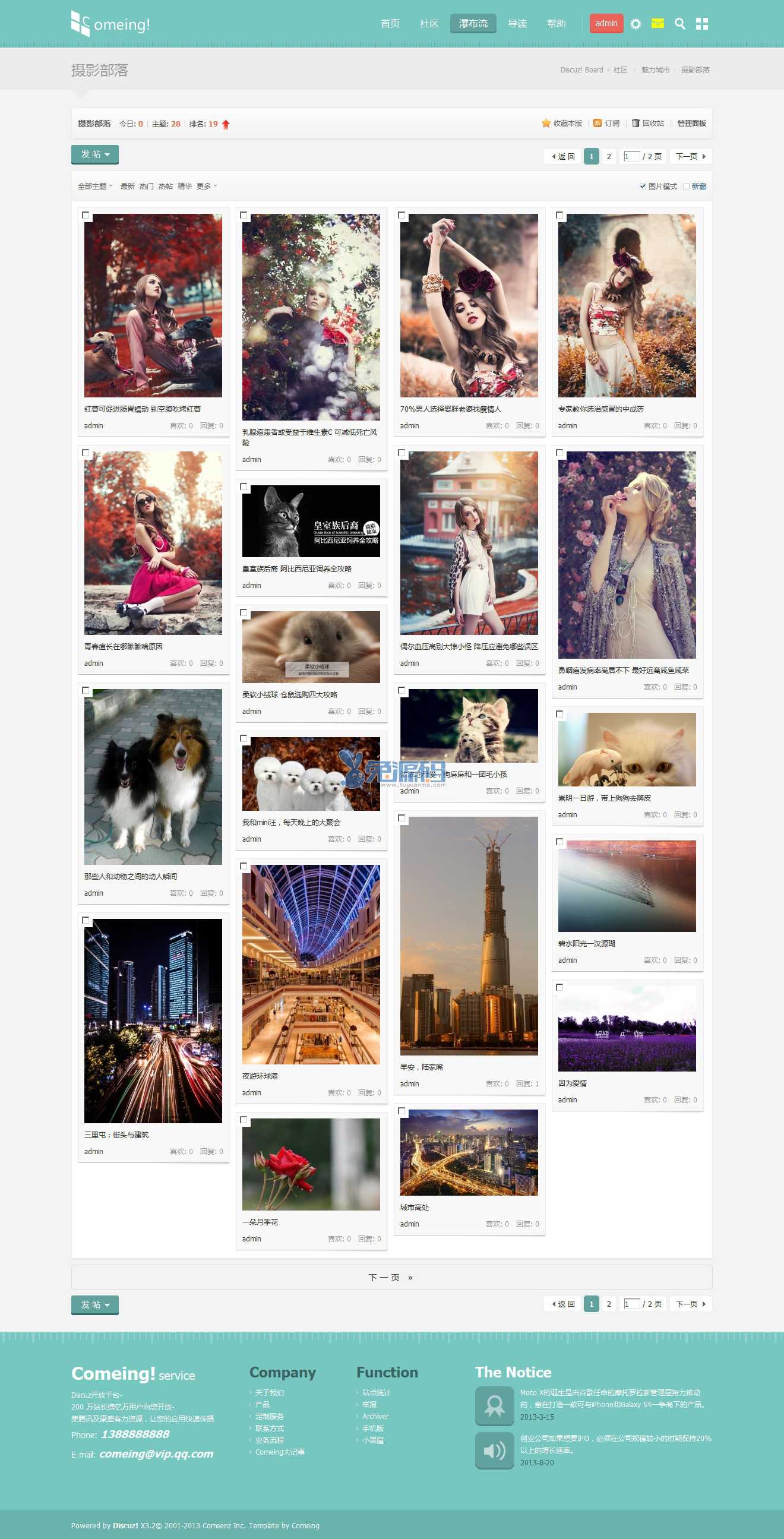This screenshot has width=784, height=1539.
Task: Switch to the 社区 nav item
Action: 429,24
